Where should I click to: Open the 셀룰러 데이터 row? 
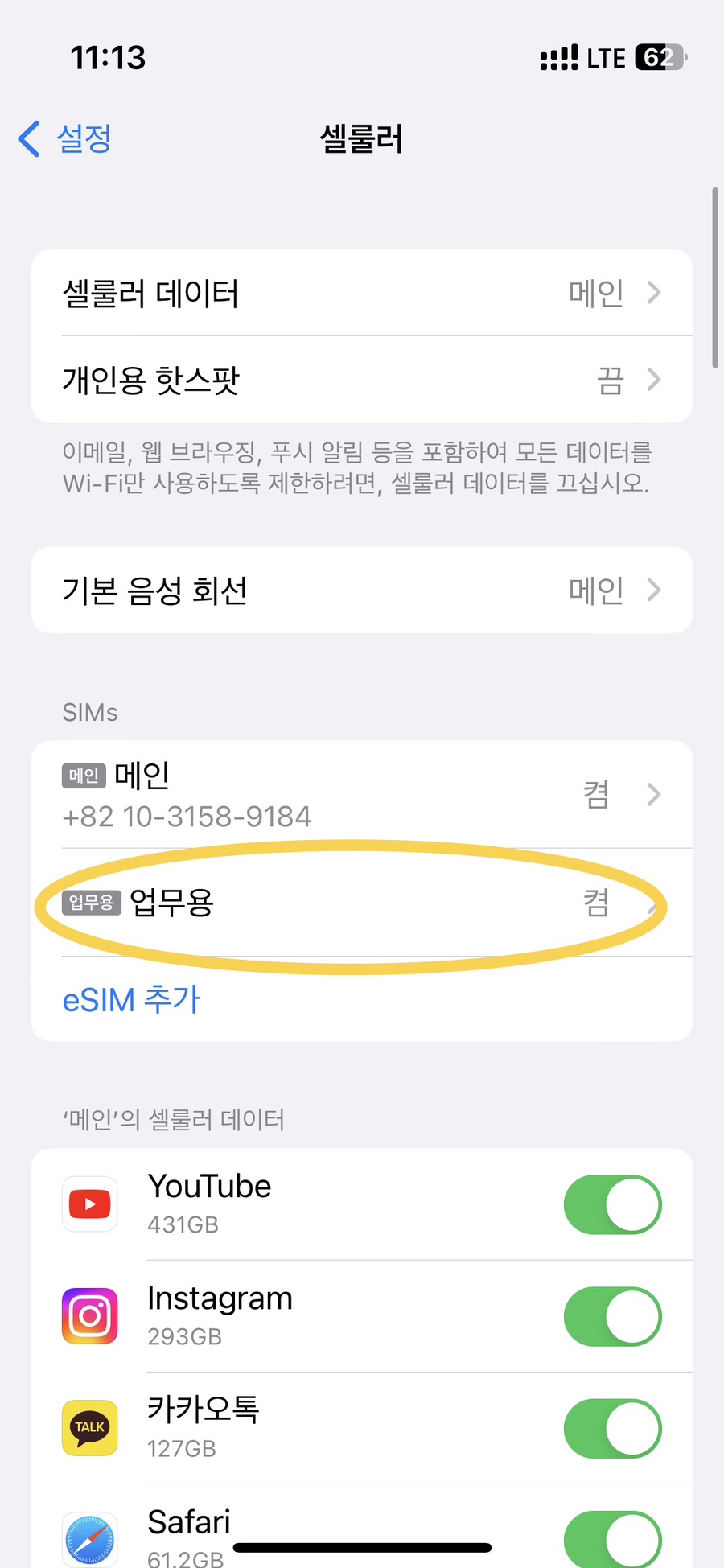362,293
